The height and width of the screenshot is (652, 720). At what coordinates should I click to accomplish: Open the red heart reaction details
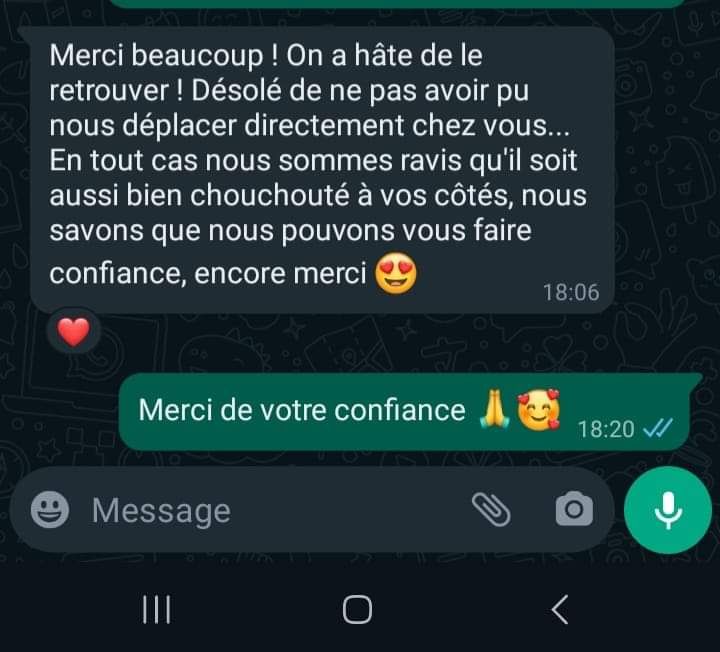pos(73,332)
